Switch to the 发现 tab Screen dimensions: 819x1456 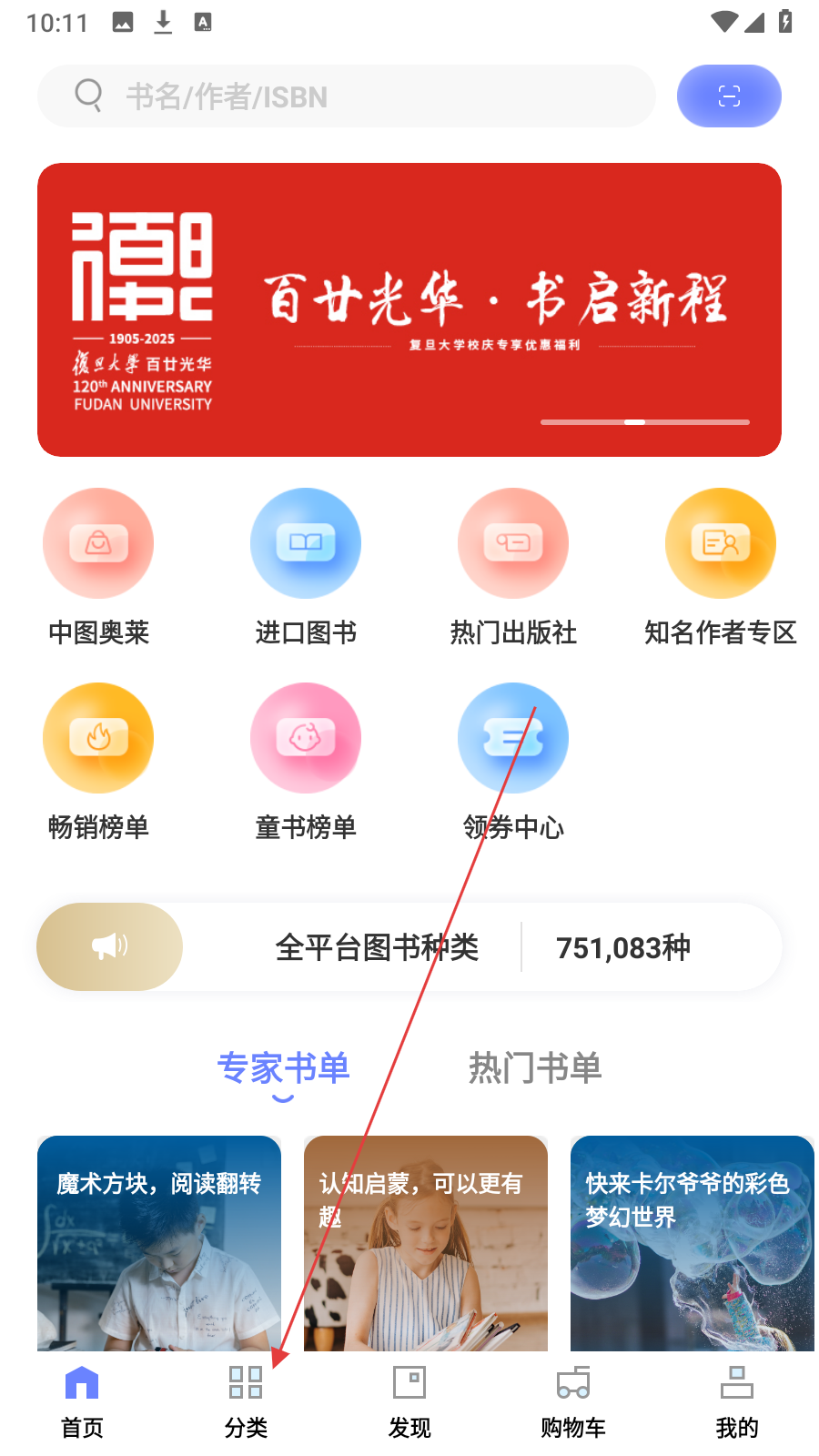409,1401
